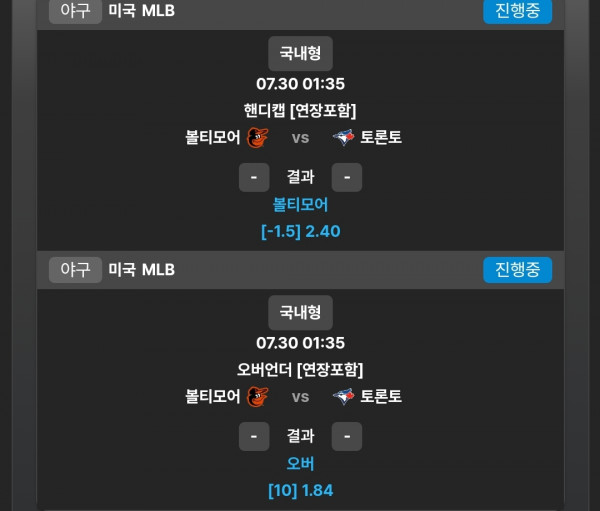
Task: Tap 진행중 badge on the 핸디캡 bet
Action: (x=517, y=11)
